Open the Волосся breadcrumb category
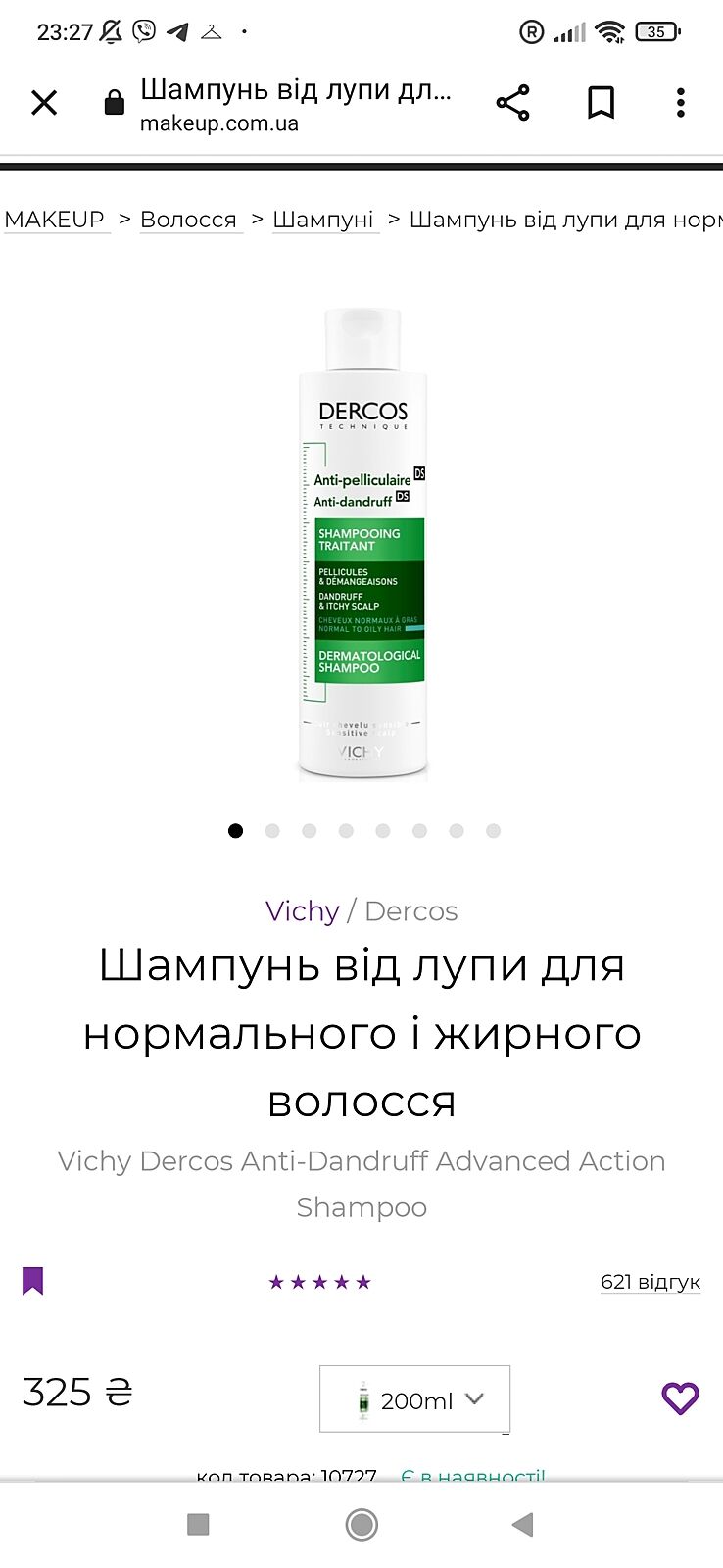 (188, 220)
